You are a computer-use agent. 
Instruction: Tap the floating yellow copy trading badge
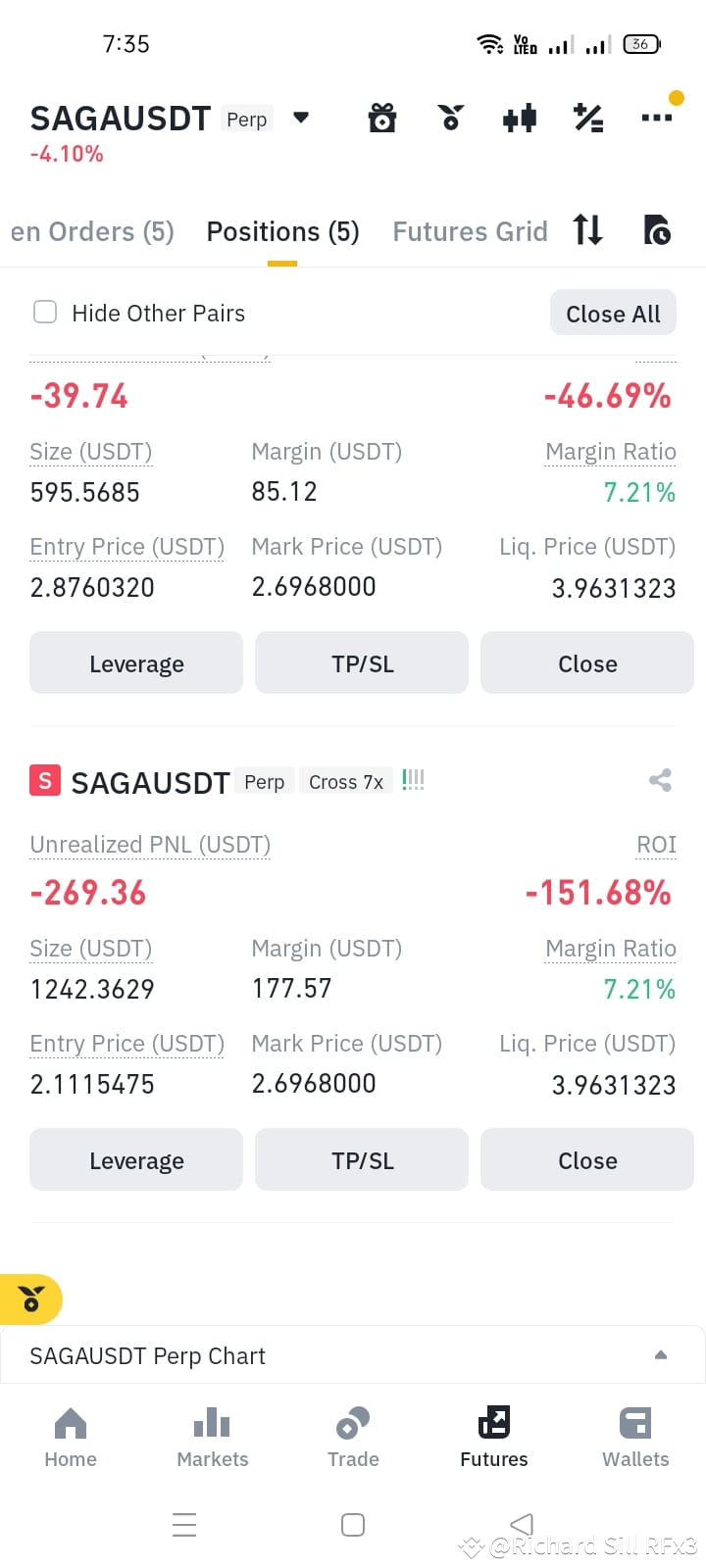click(31, 1299)
